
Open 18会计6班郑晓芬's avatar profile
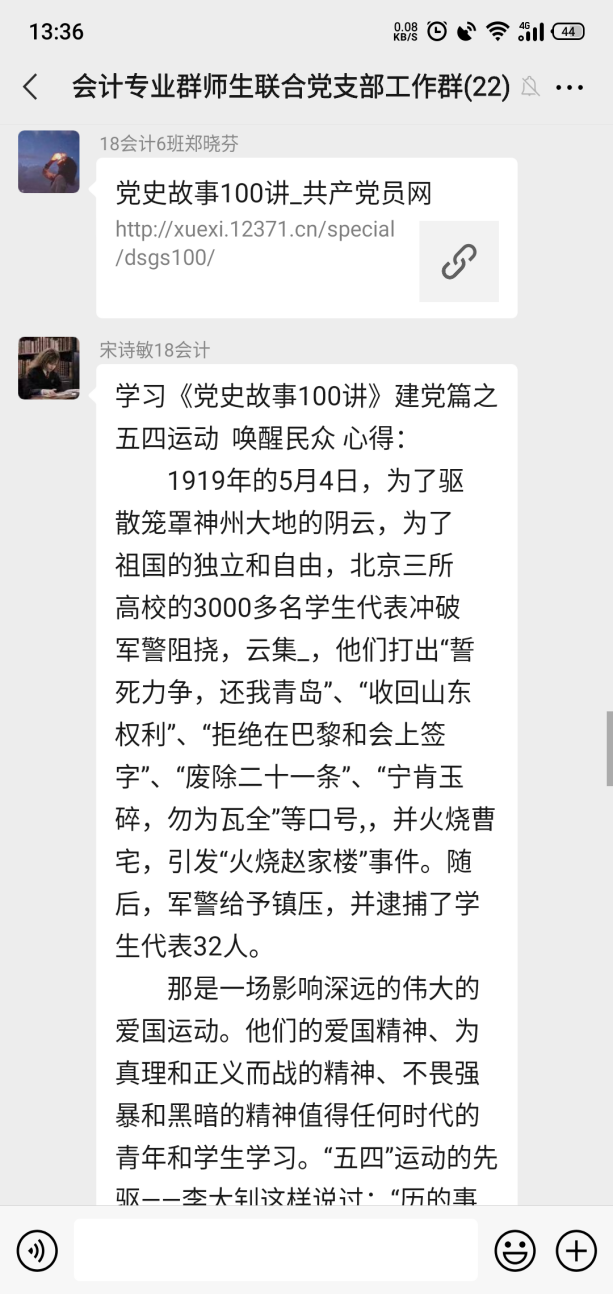[49, 162]
